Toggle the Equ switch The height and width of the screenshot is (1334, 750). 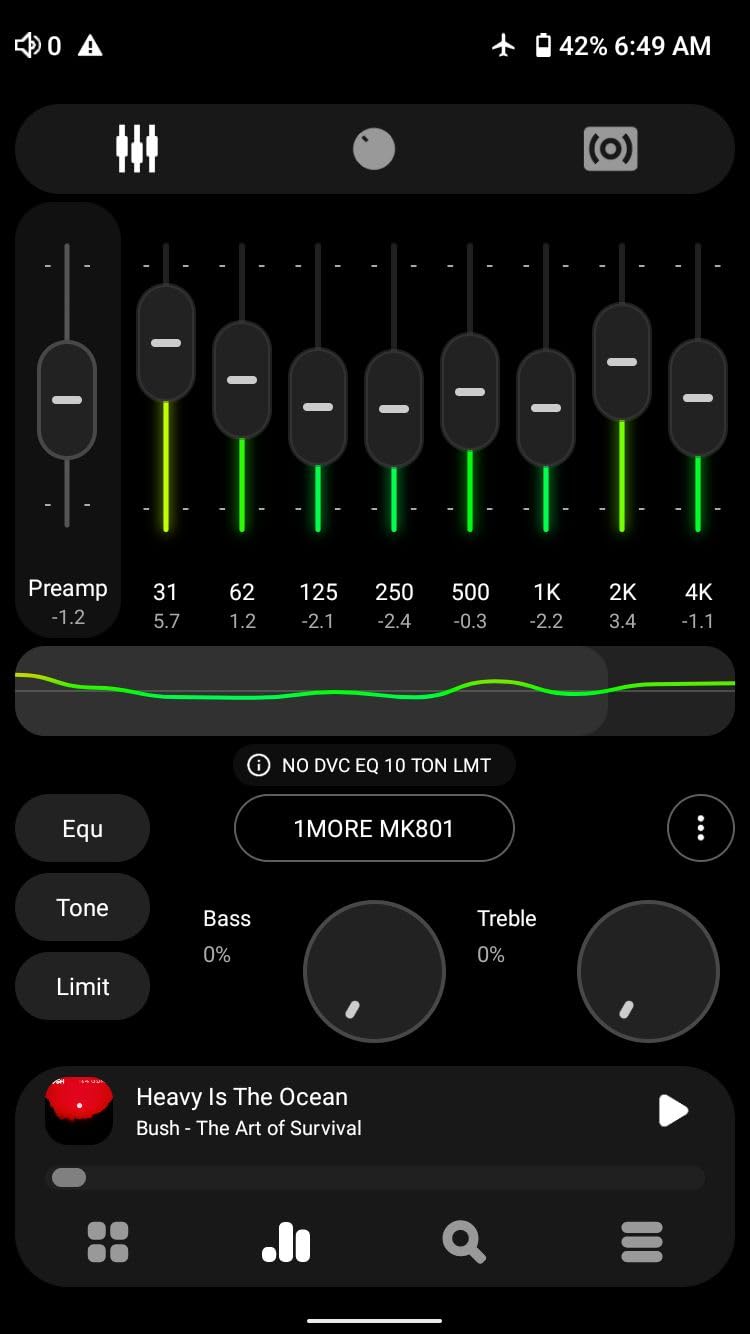82,828
